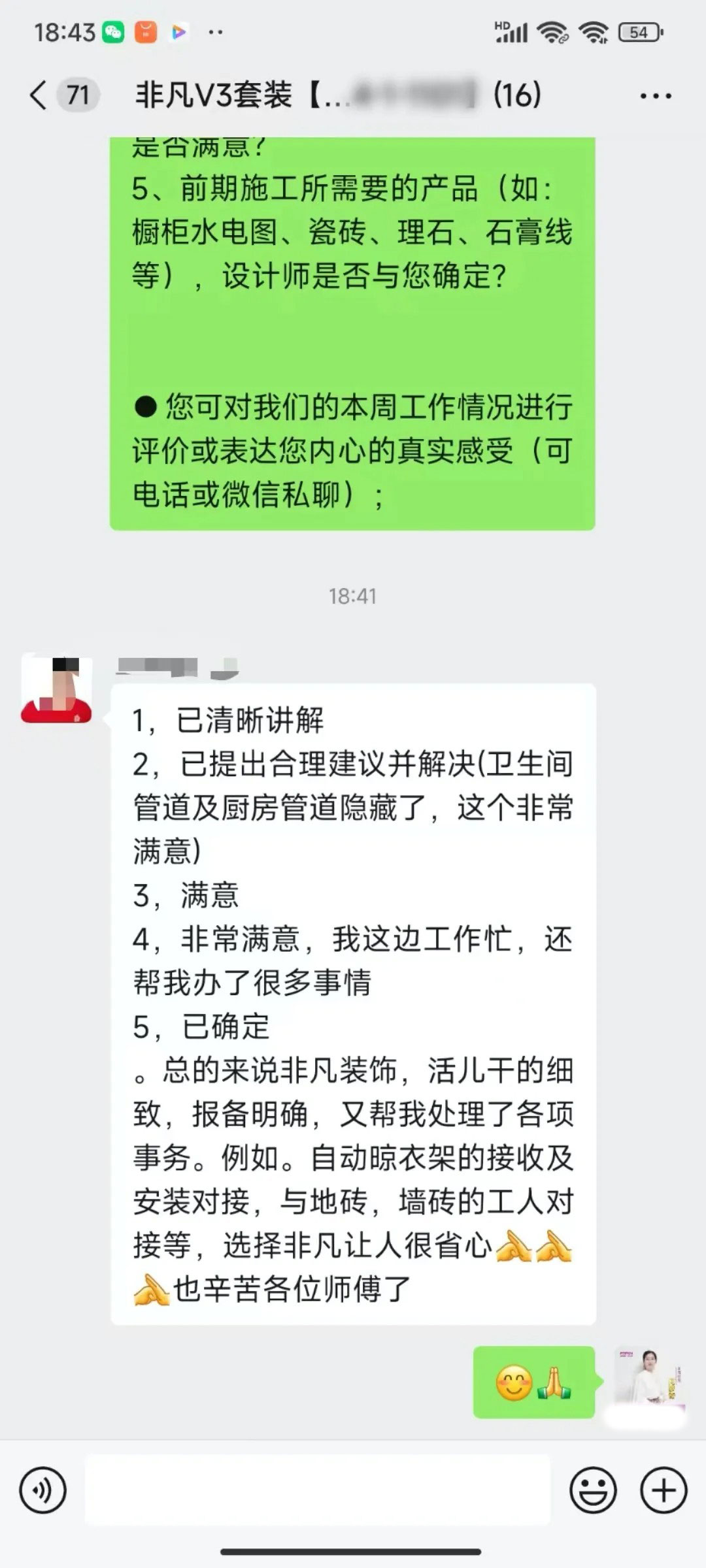Open the emoji sticker panel
This screenshot has height=1568, width=706.
click(x=593, y=1491)
